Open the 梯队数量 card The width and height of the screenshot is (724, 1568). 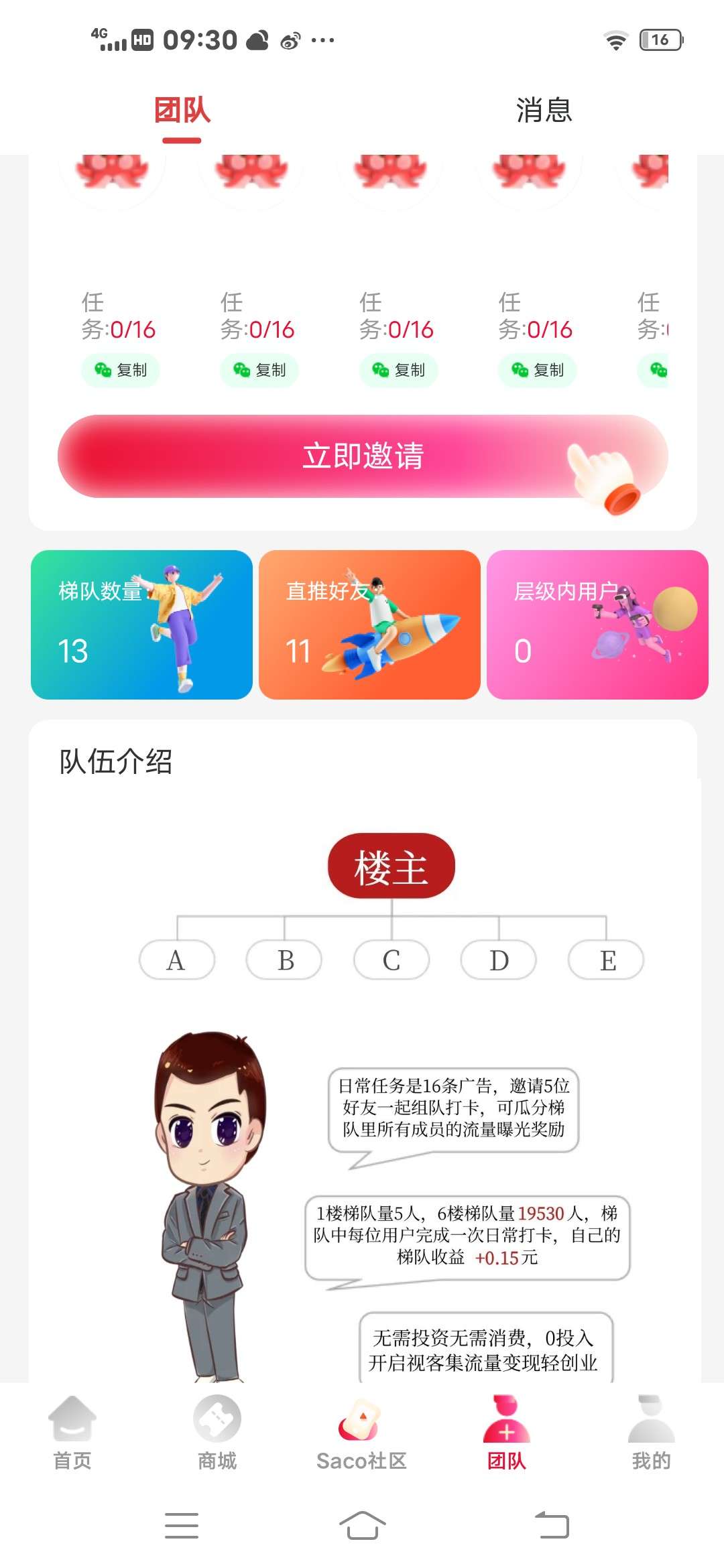141,625
